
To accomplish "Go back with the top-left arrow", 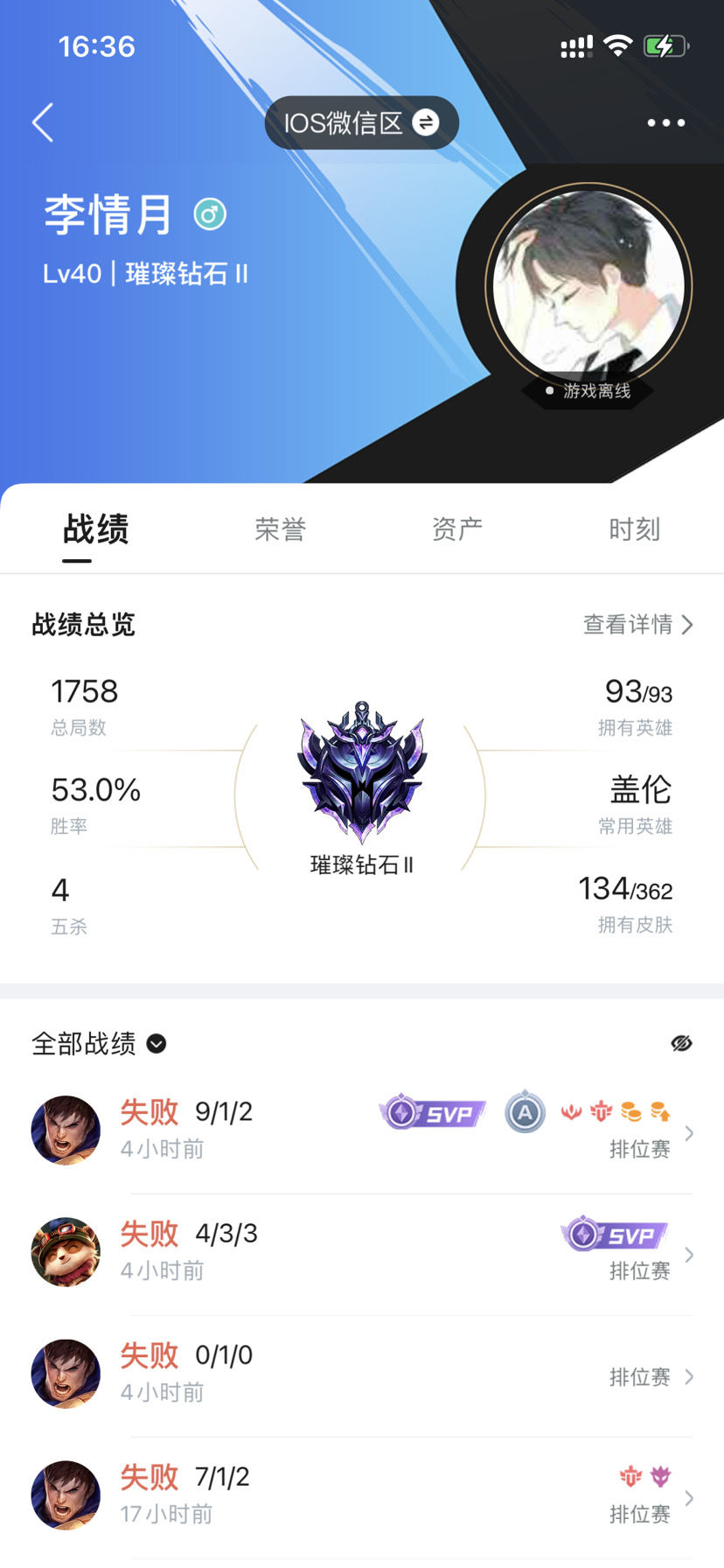I will 43,122.
